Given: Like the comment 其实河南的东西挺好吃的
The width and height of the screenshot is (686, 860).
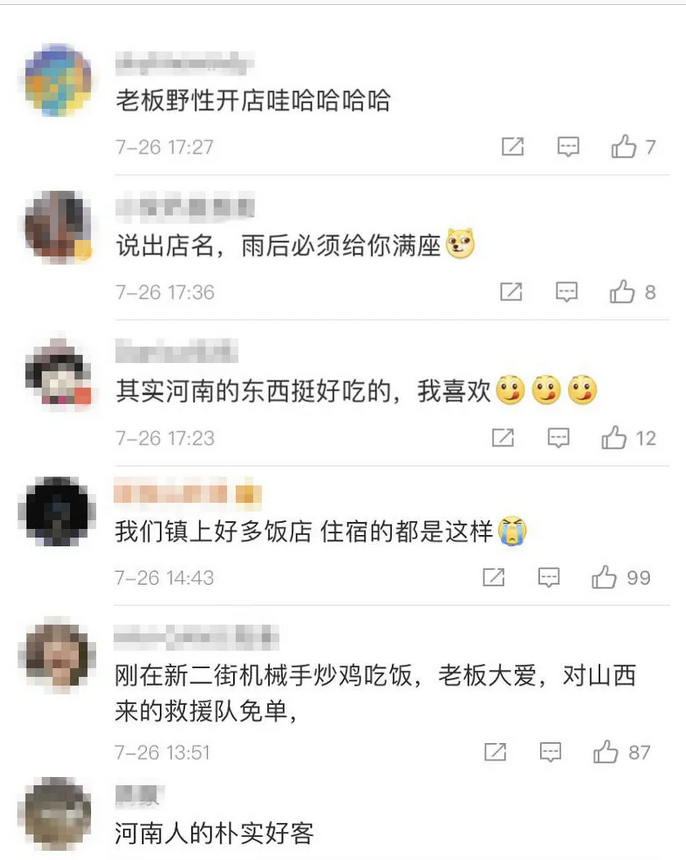Looking at the screenshot, I should [x=614, y=438].
